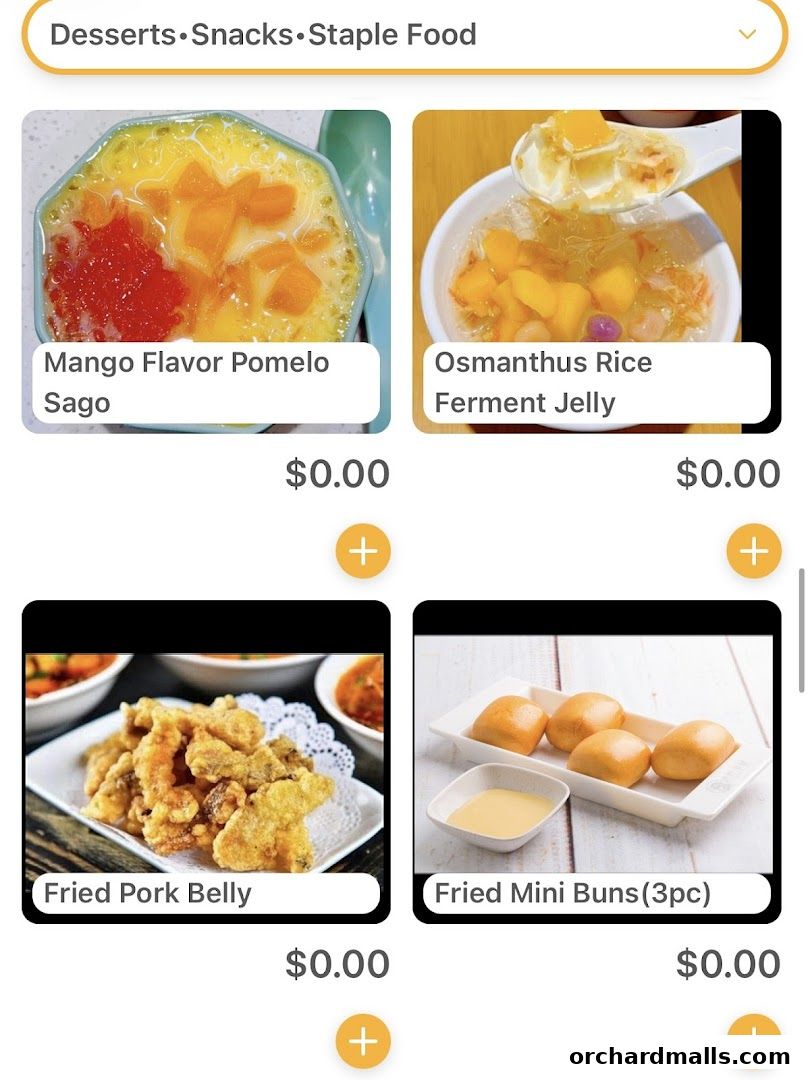This screenshot has width=810, height=1080.
Task: Click the price under Osmanthus Rice Ferment Jelly
Action: click(x=728, y=472)
